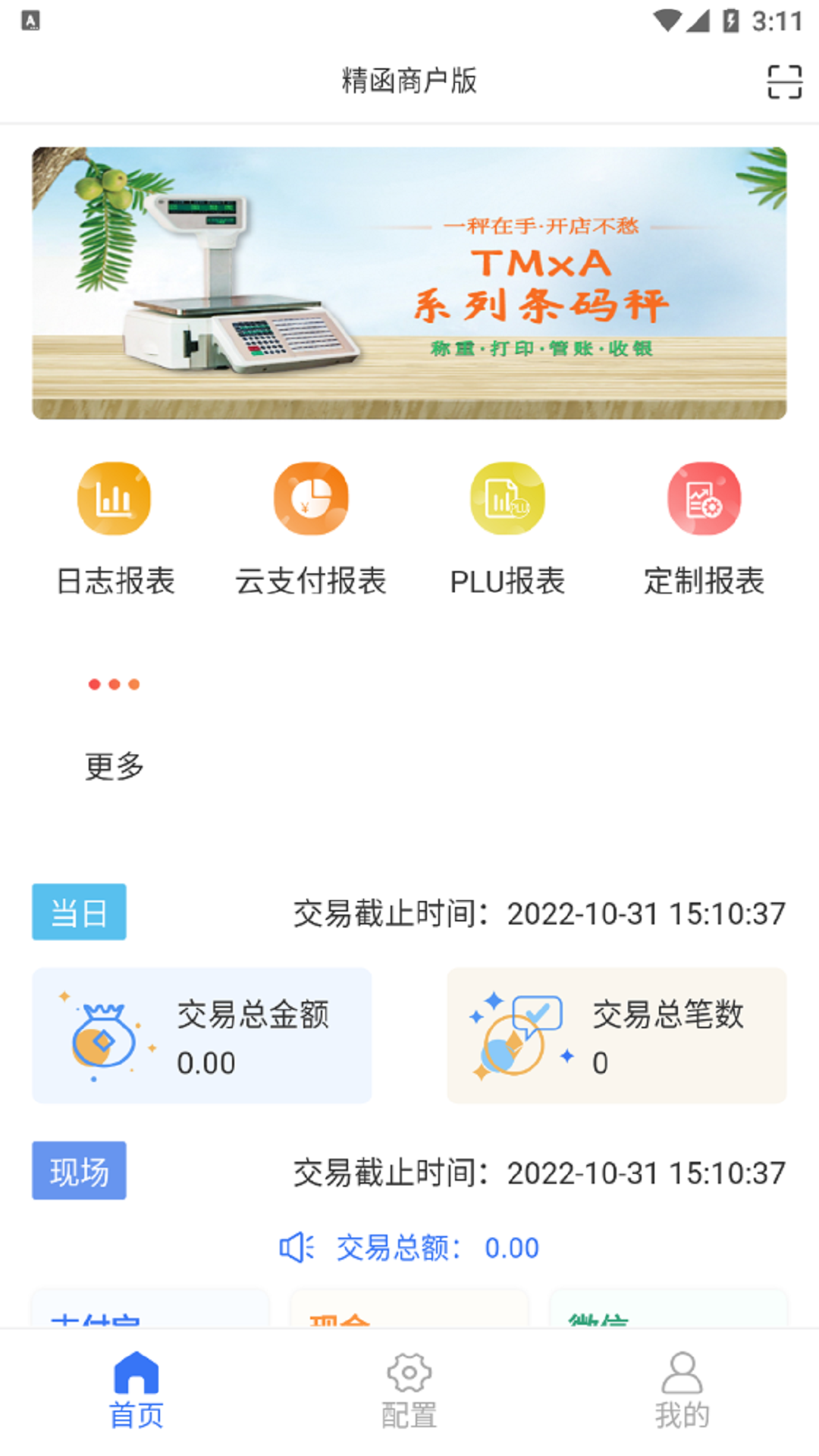Switch to the 配置 tab

409,1403
